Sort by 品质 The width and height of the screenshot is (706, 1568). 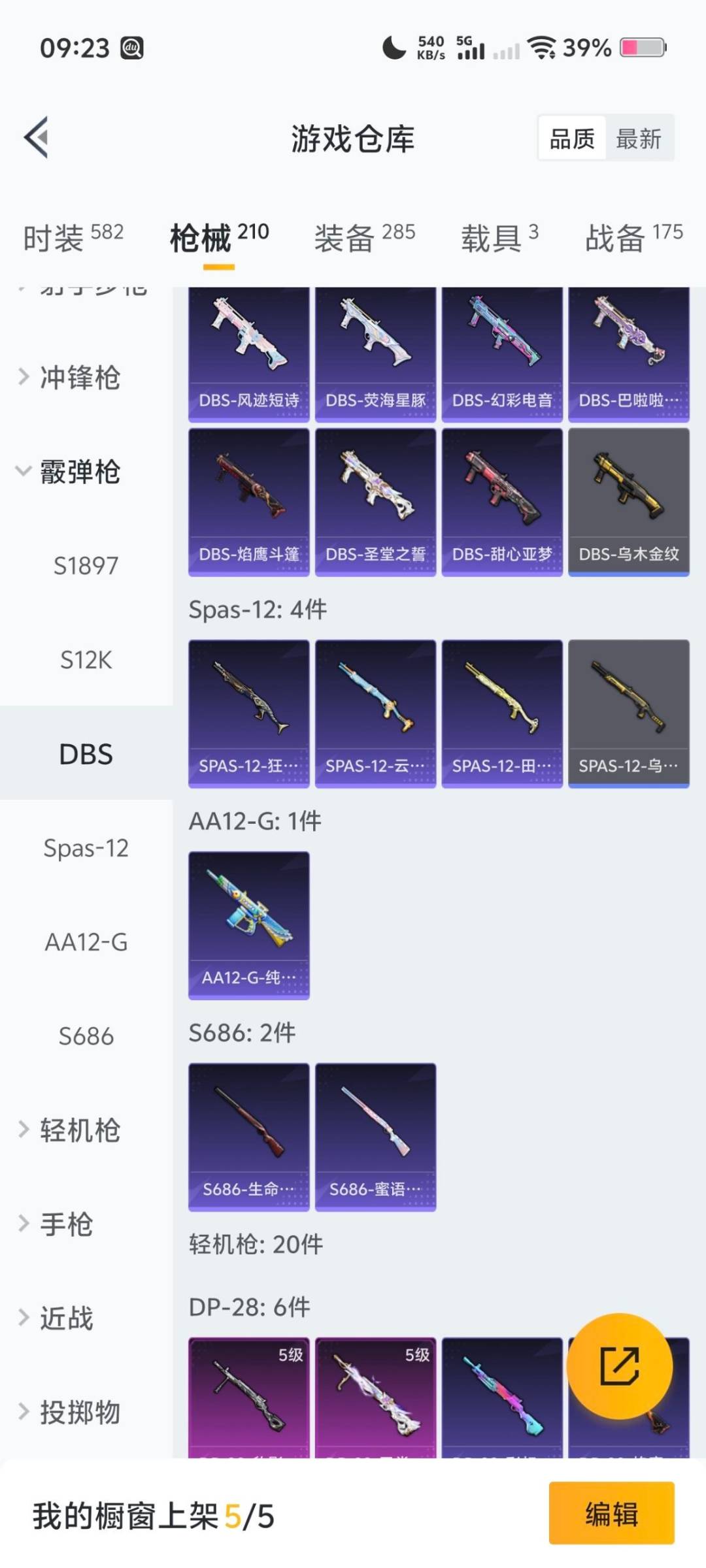pos(572,139)
